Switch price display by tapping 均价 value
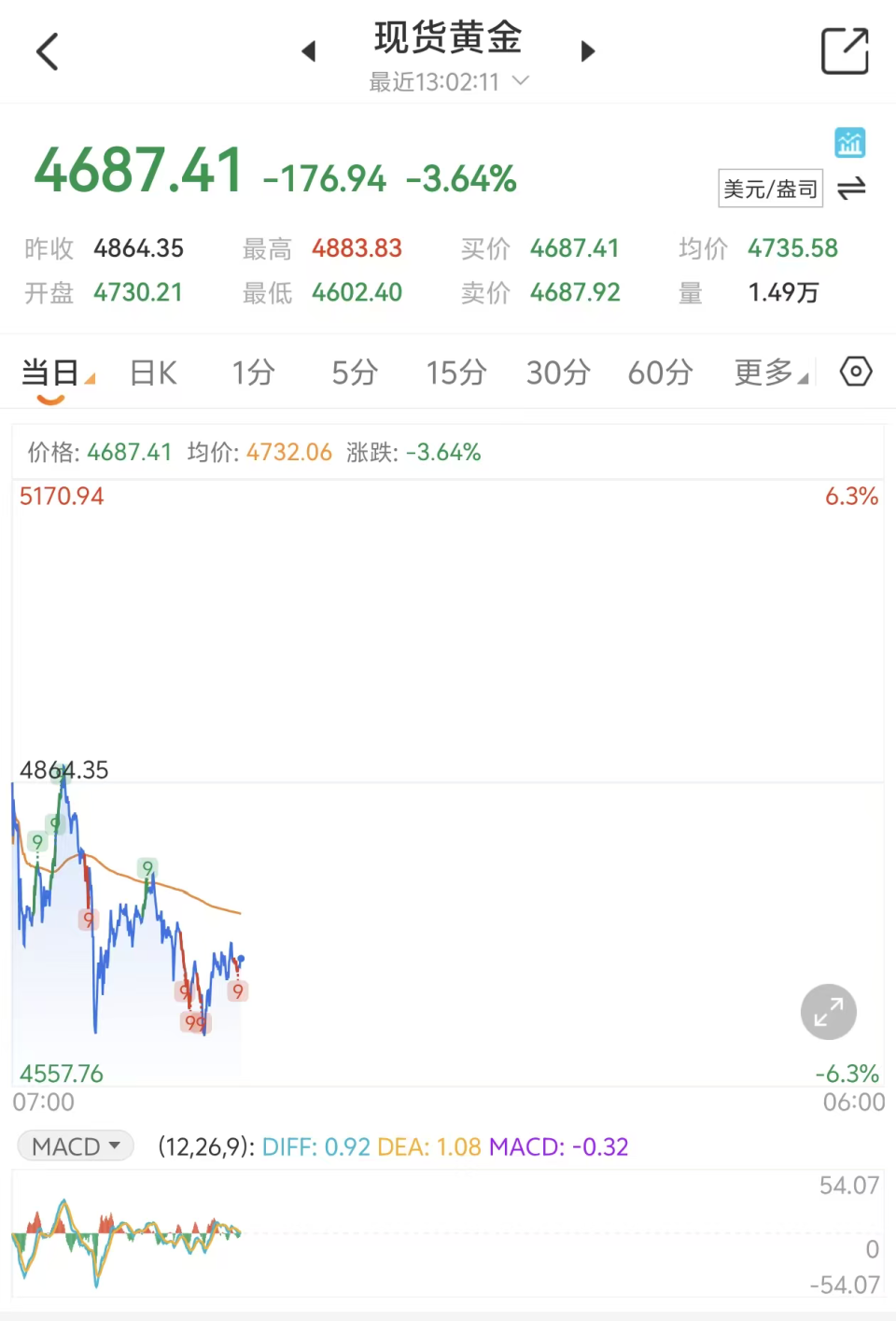The width and height of the screenshot is (896, 1321). 792,248
